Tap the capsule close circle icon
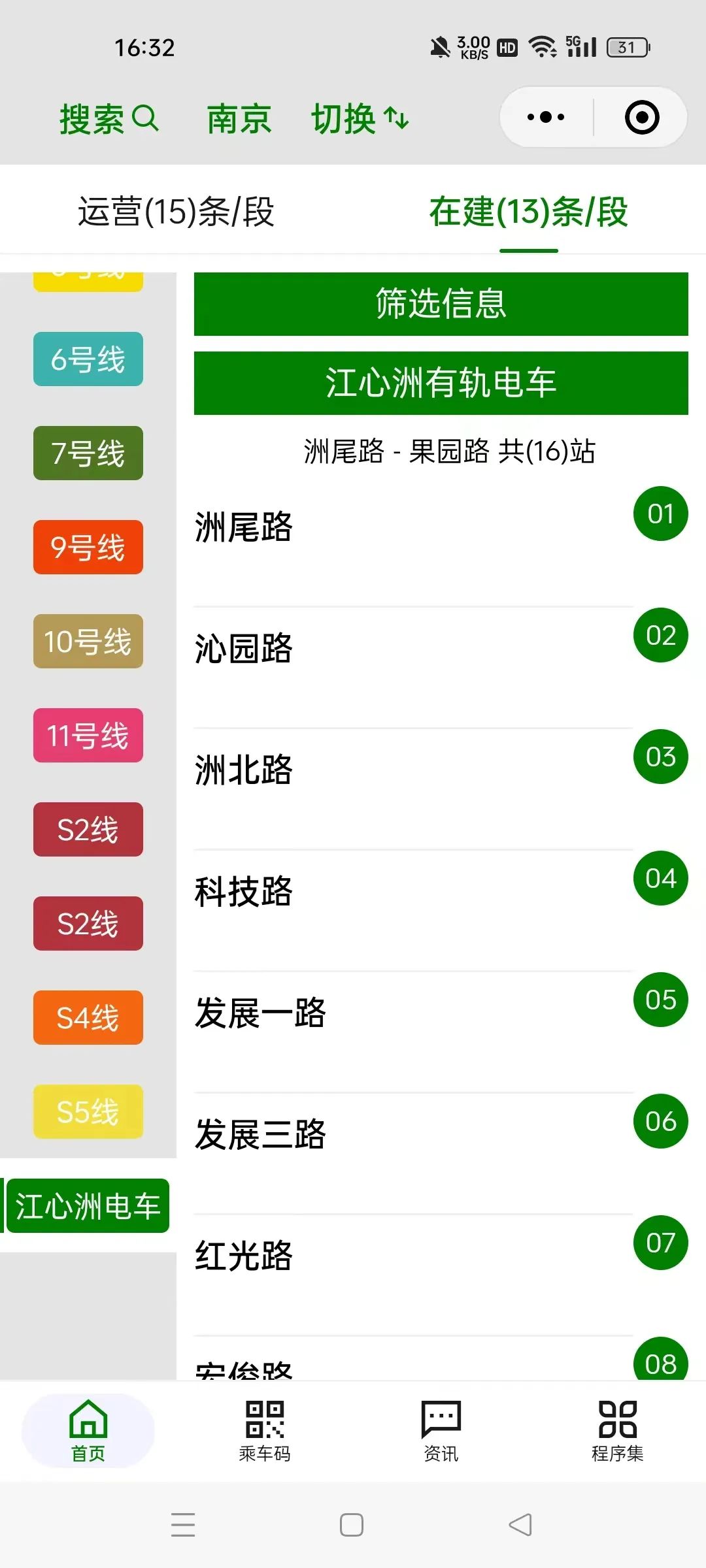The height and width of the screenshot is (1568, 706). pos(641,116)
